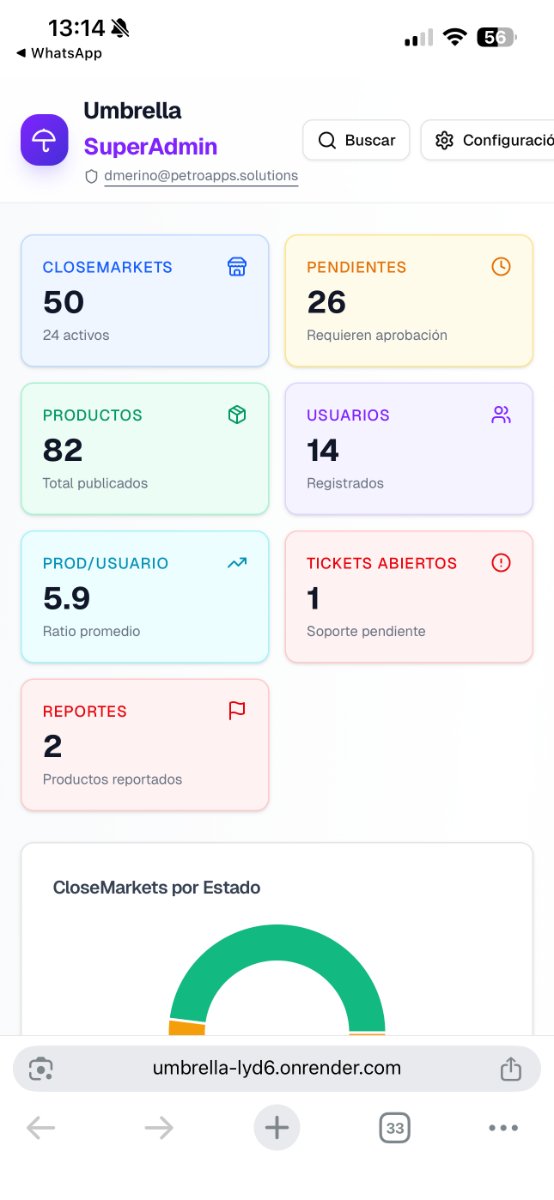Open a new browser tab
The width and height of the screenshot is (554, 1200).
277,1128
